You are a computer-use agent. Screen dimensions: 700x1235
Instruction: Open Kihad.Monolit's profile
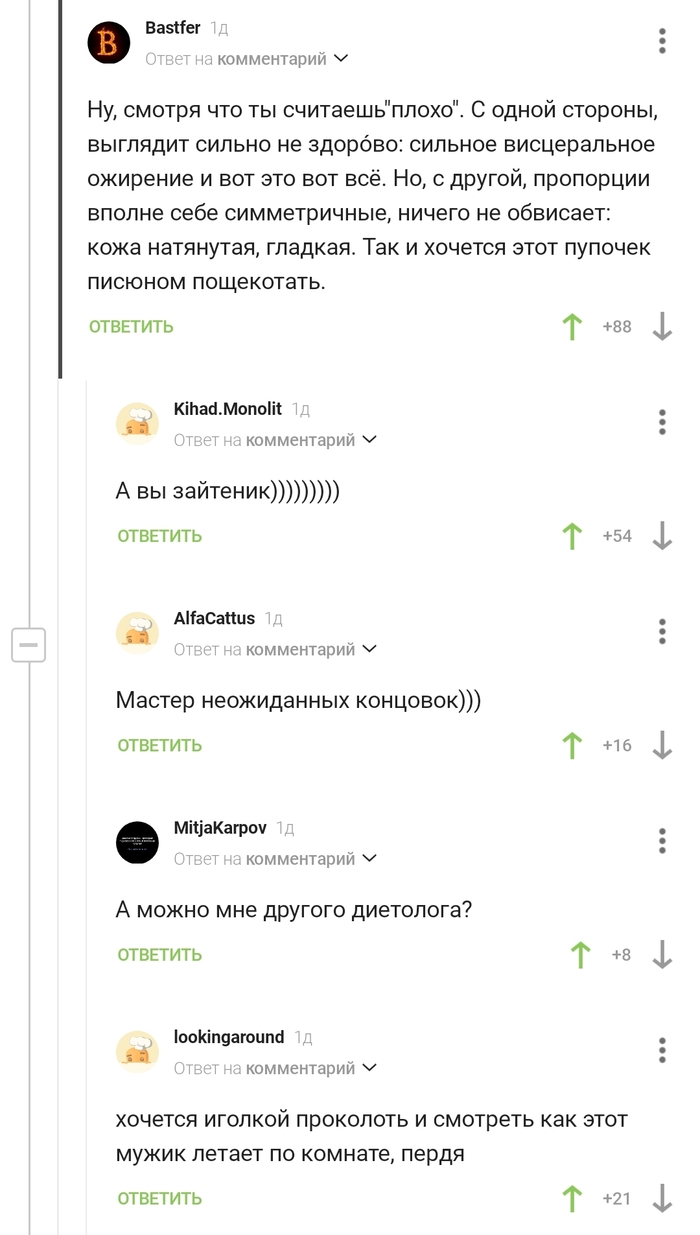coord(227,409)
